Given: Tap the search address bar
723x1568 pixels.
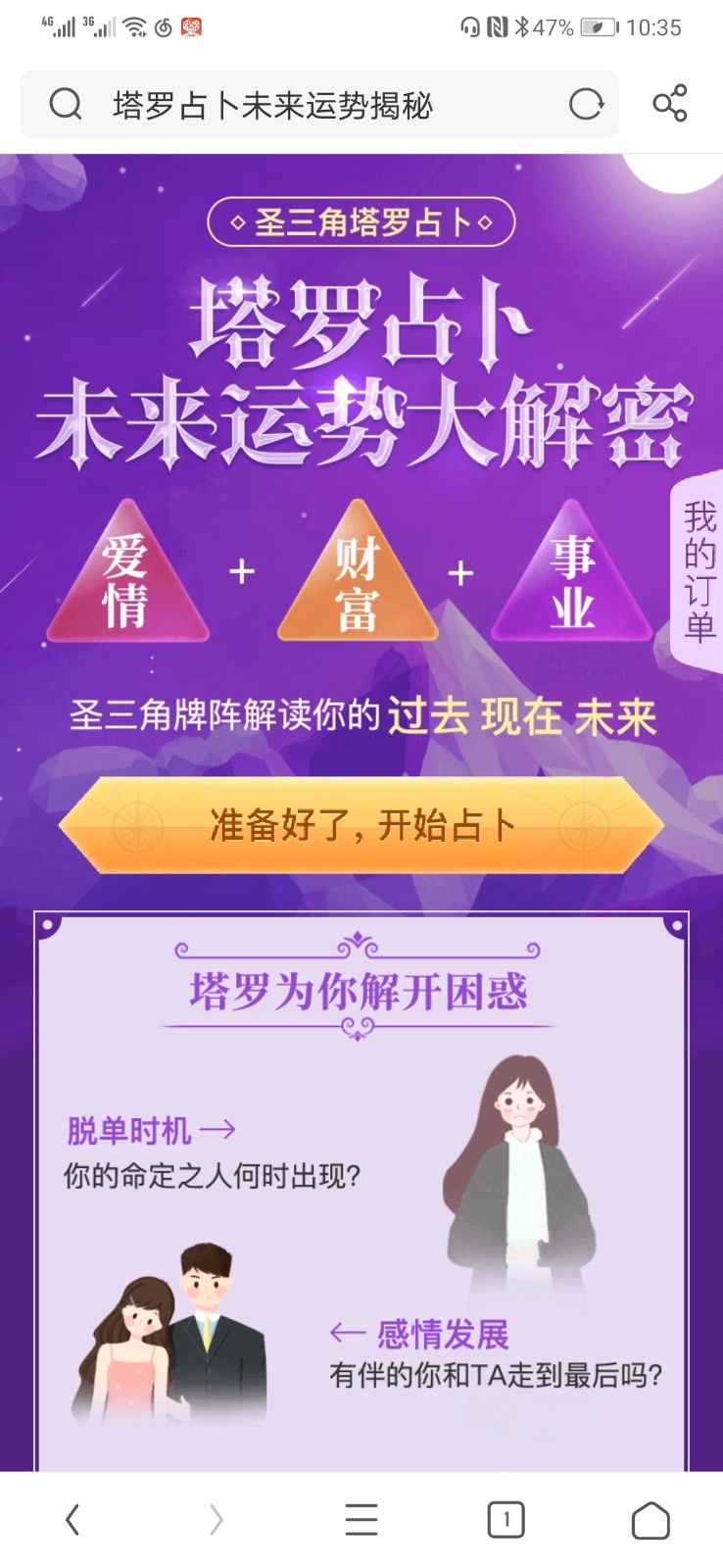Looking at the screenshot, I should 294,105.
